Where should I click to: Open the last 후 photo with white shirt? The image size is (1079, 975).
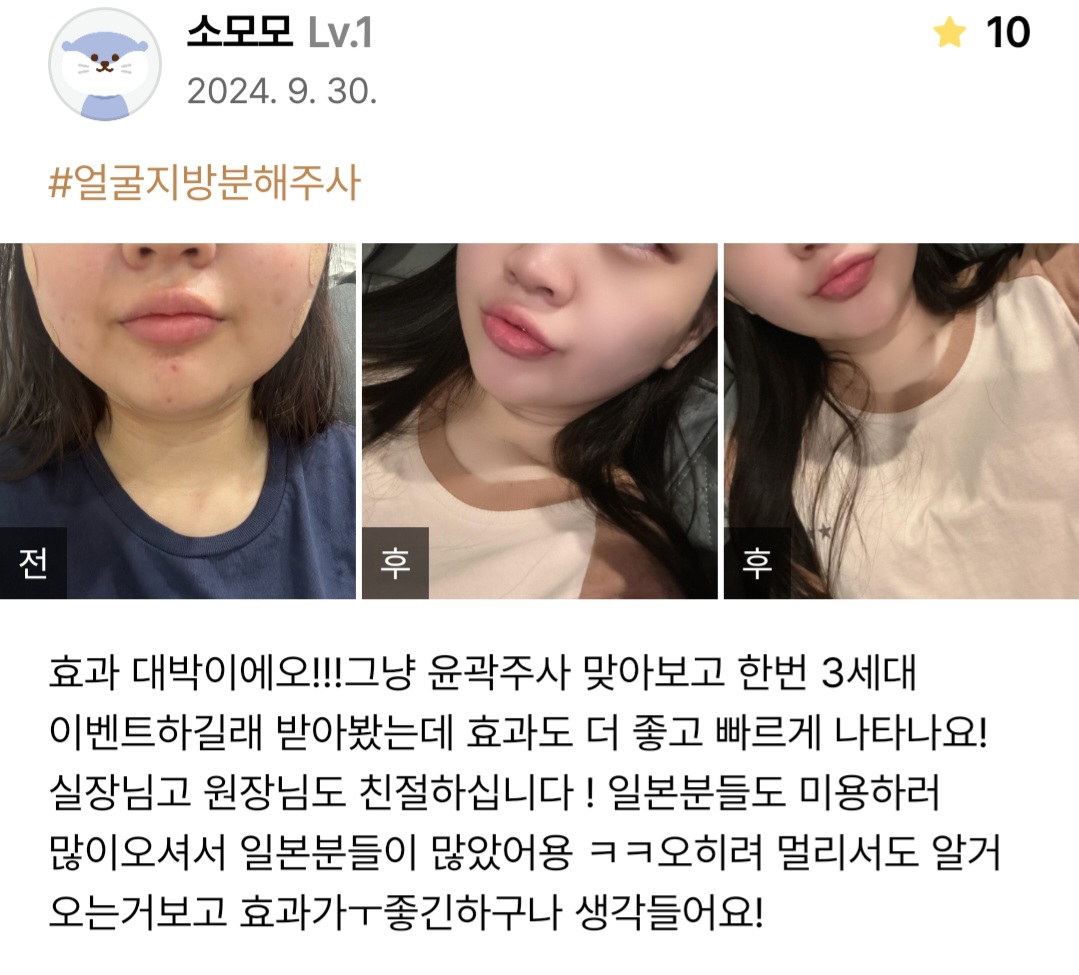pyautogui.click(x=901, y=420)
